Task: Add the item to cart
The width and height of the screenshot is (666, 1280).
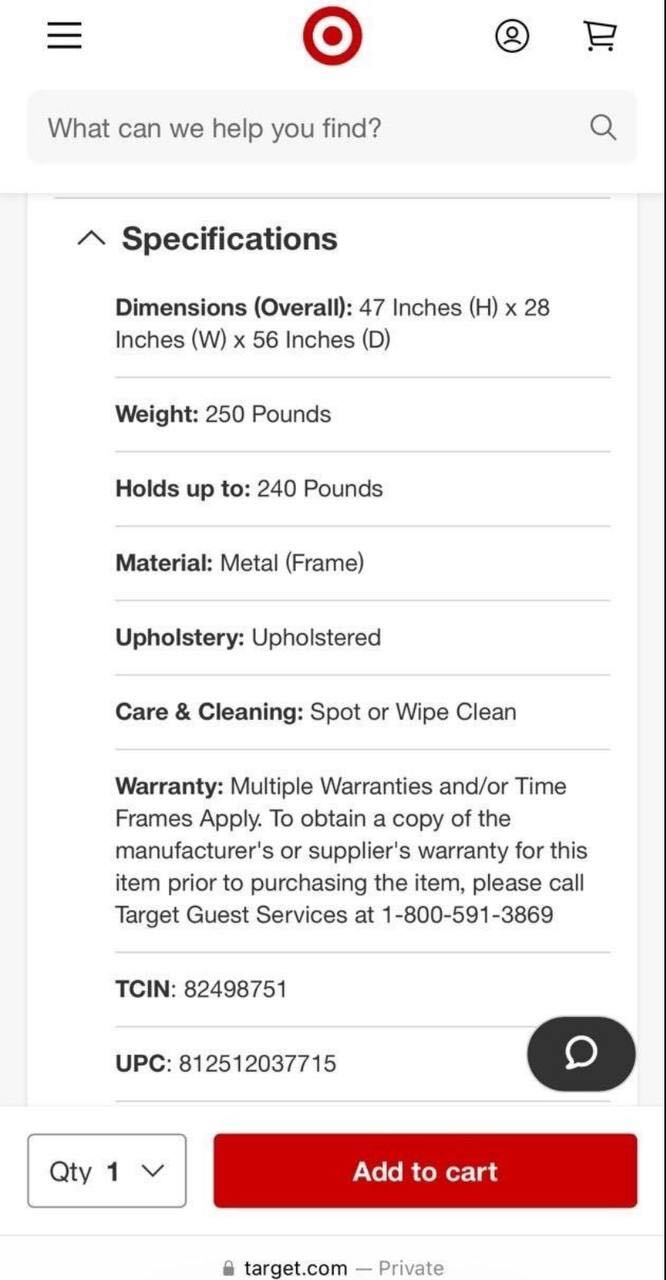Action: 425,1171
